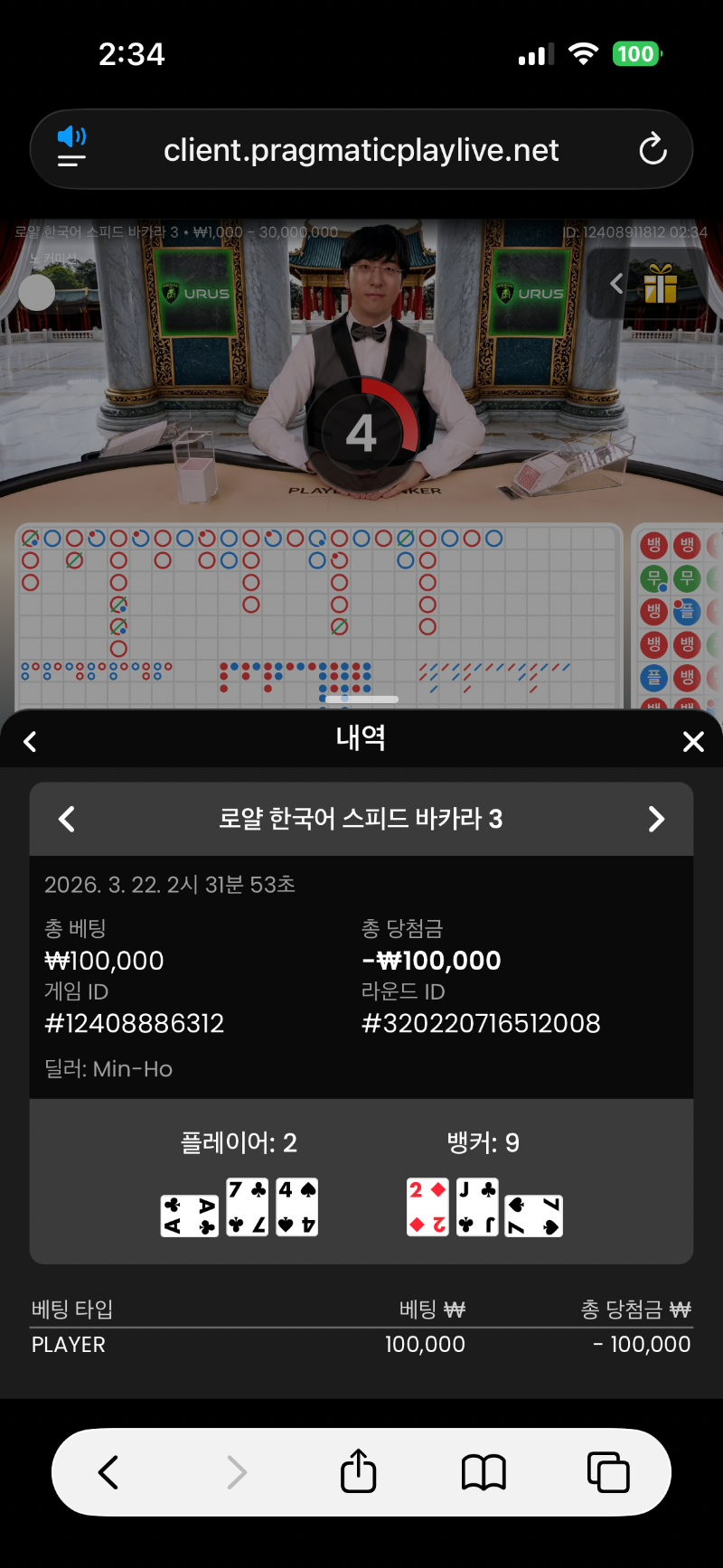The image size is (723, 1568).
Task: Go back in Safari
Action: [x=108, y=1472]
